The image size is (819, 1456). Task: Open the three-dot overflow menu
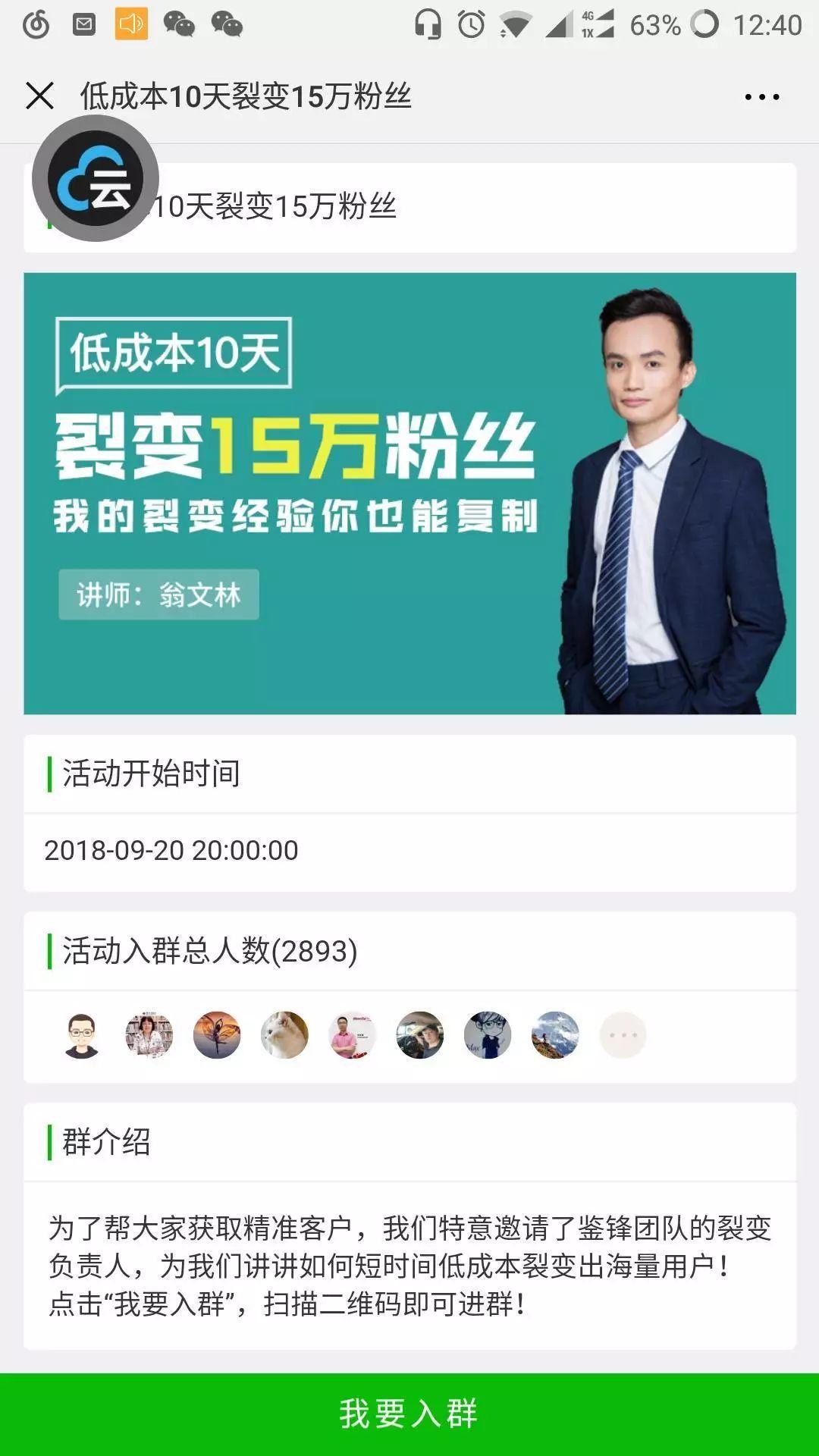click(761, 97)
